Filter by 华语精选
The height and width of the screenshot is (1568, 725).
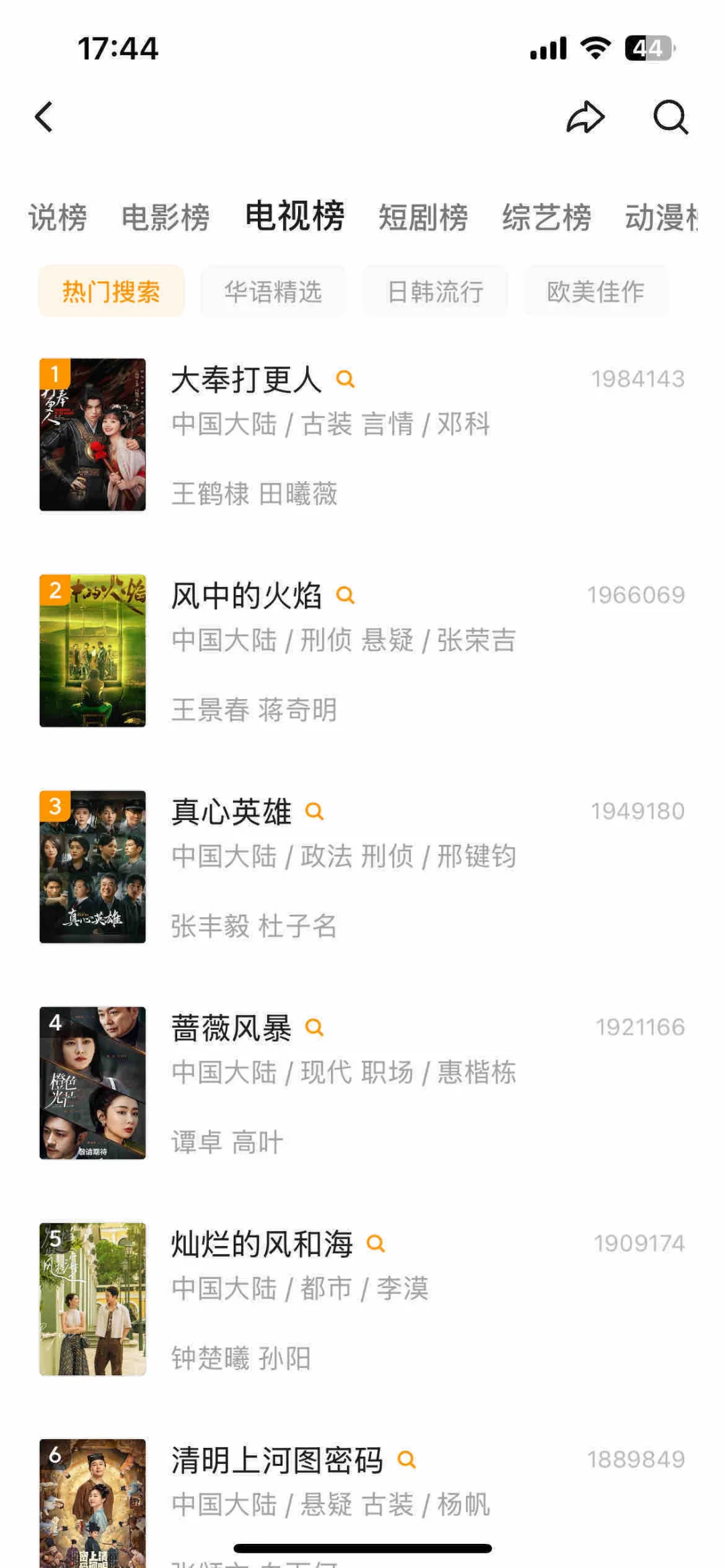pos(273,291)
